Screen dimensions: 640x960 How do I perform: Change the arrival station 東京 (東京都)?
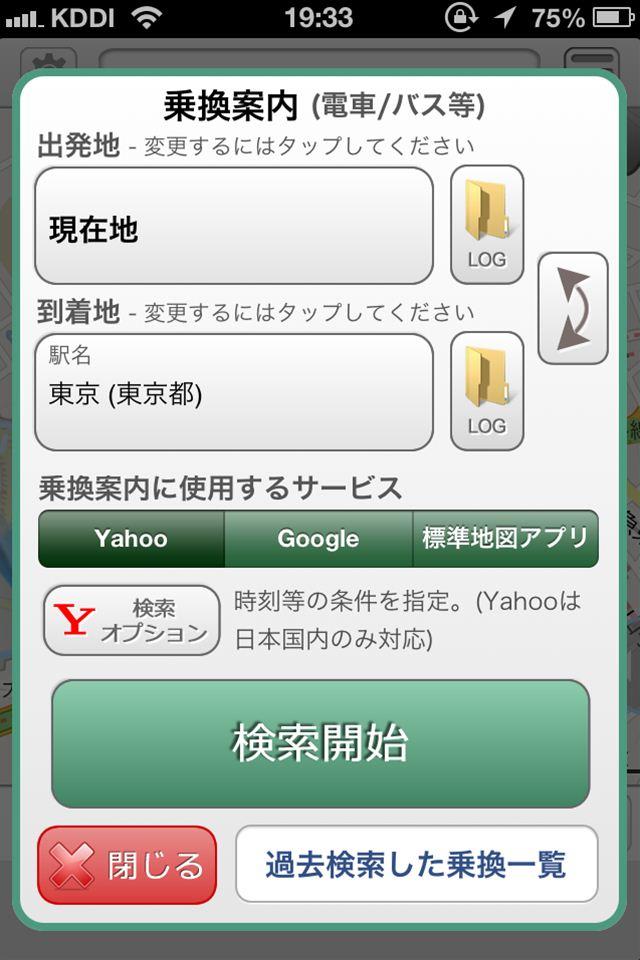[234, 392]
